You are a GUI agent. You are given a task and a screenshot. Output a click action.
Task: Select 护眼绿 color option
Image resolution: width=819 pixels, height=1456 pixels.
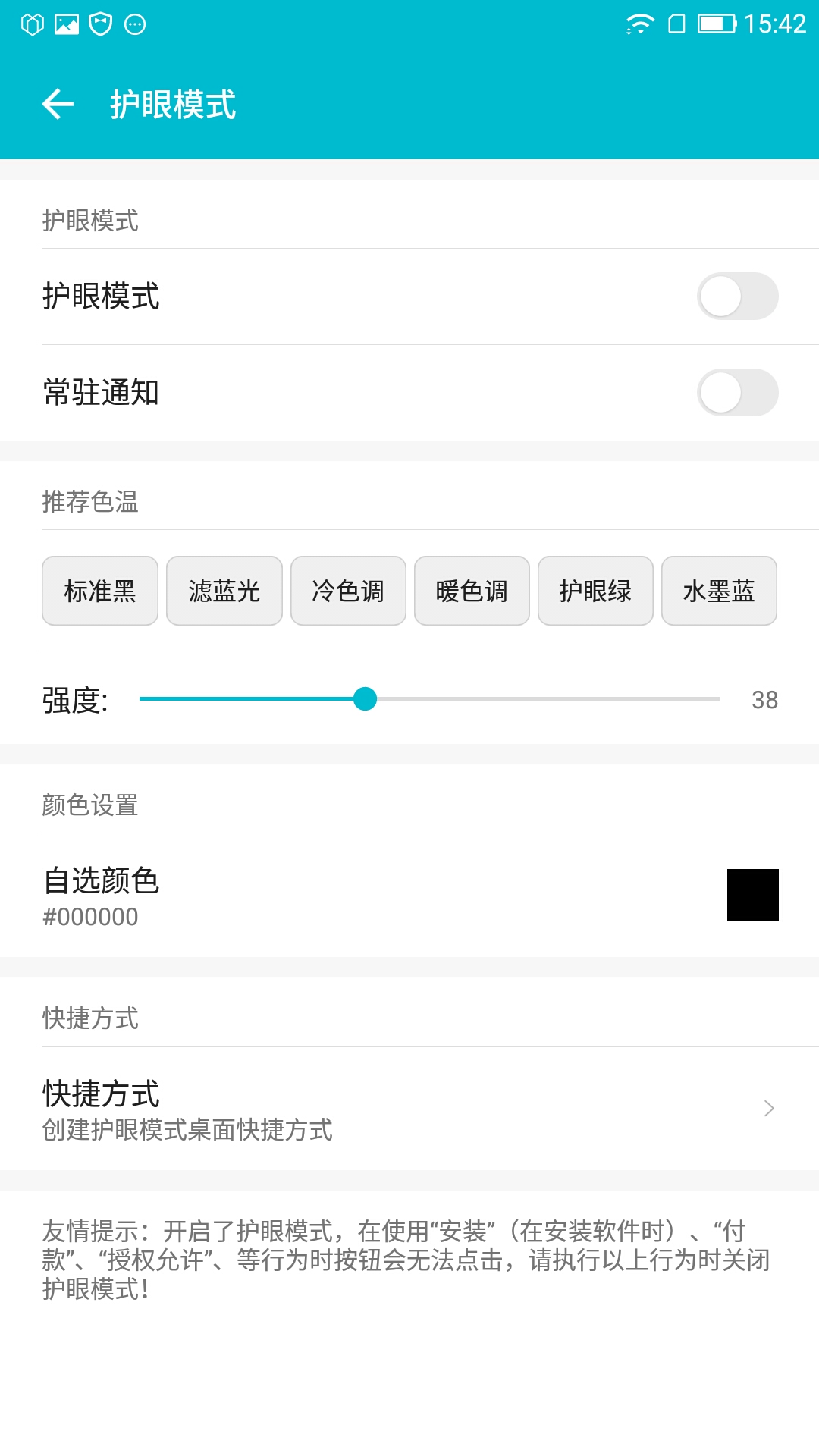coord(595,591)
